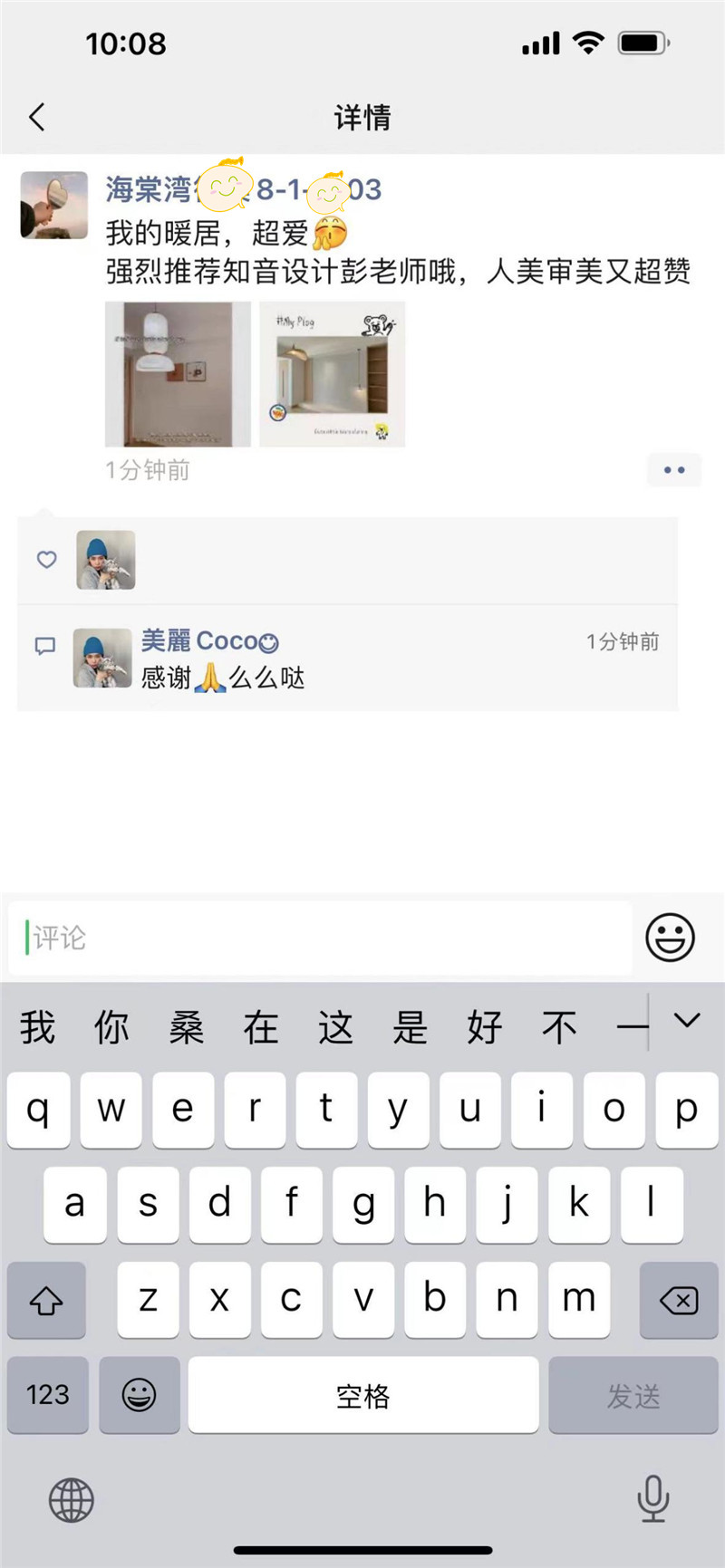Open comments via the speech bubble icon
This screenshot has height=1568, width=725.
click(43, 646)
